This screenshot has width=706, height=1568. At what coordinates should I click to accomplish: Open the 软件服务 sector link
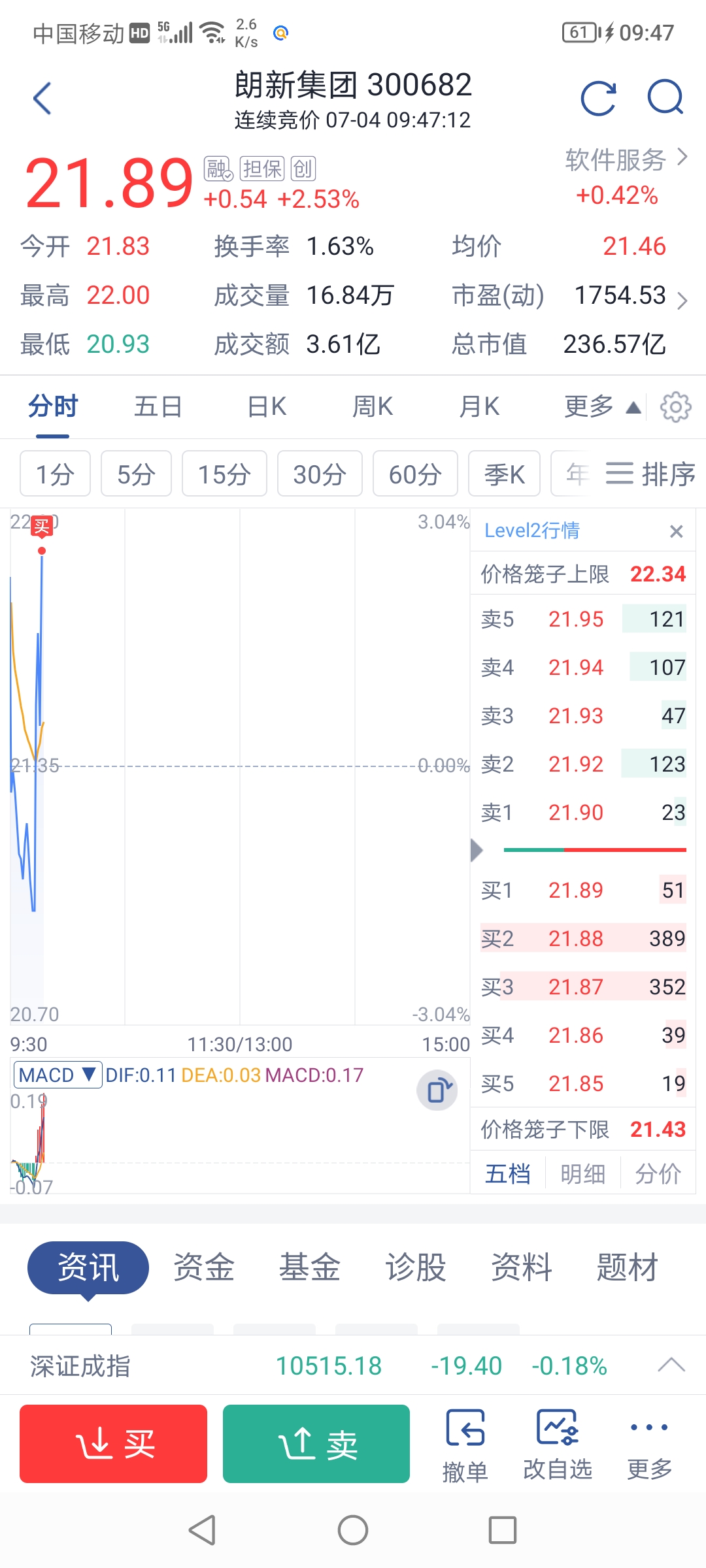626,159
